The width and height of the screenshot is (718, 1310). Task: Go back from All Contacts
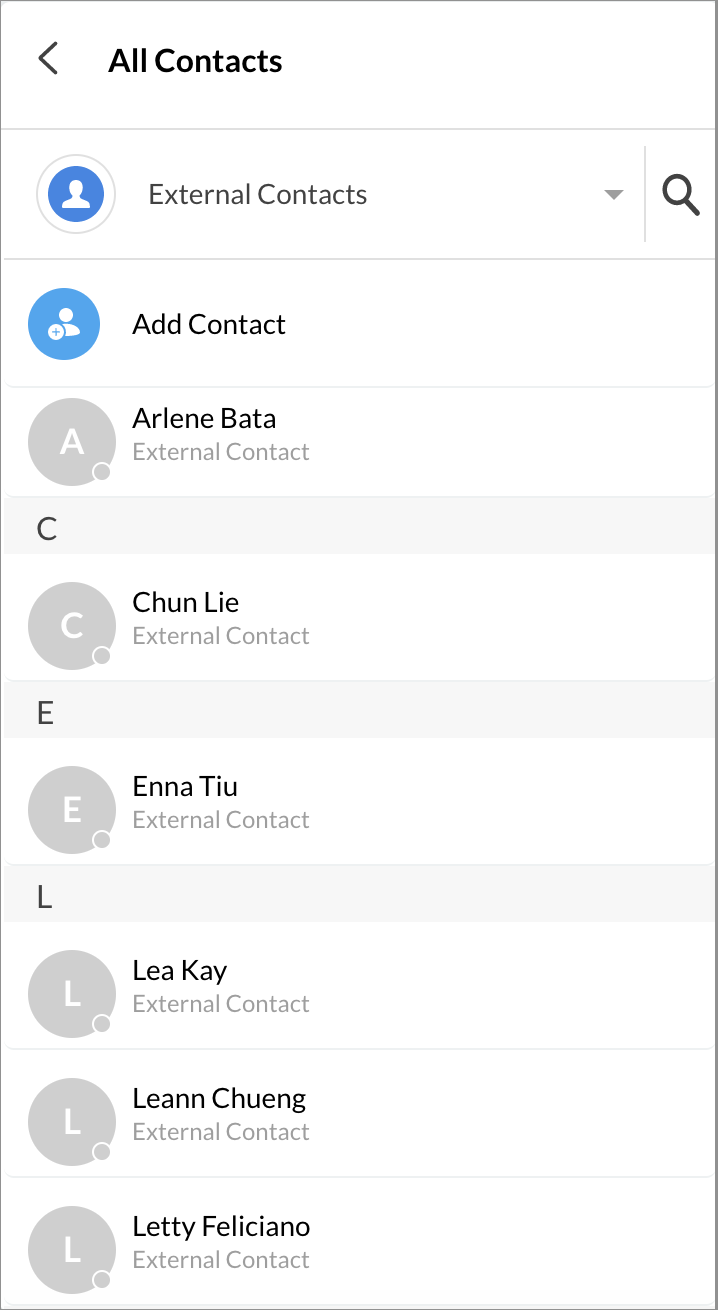pos(48,59)
